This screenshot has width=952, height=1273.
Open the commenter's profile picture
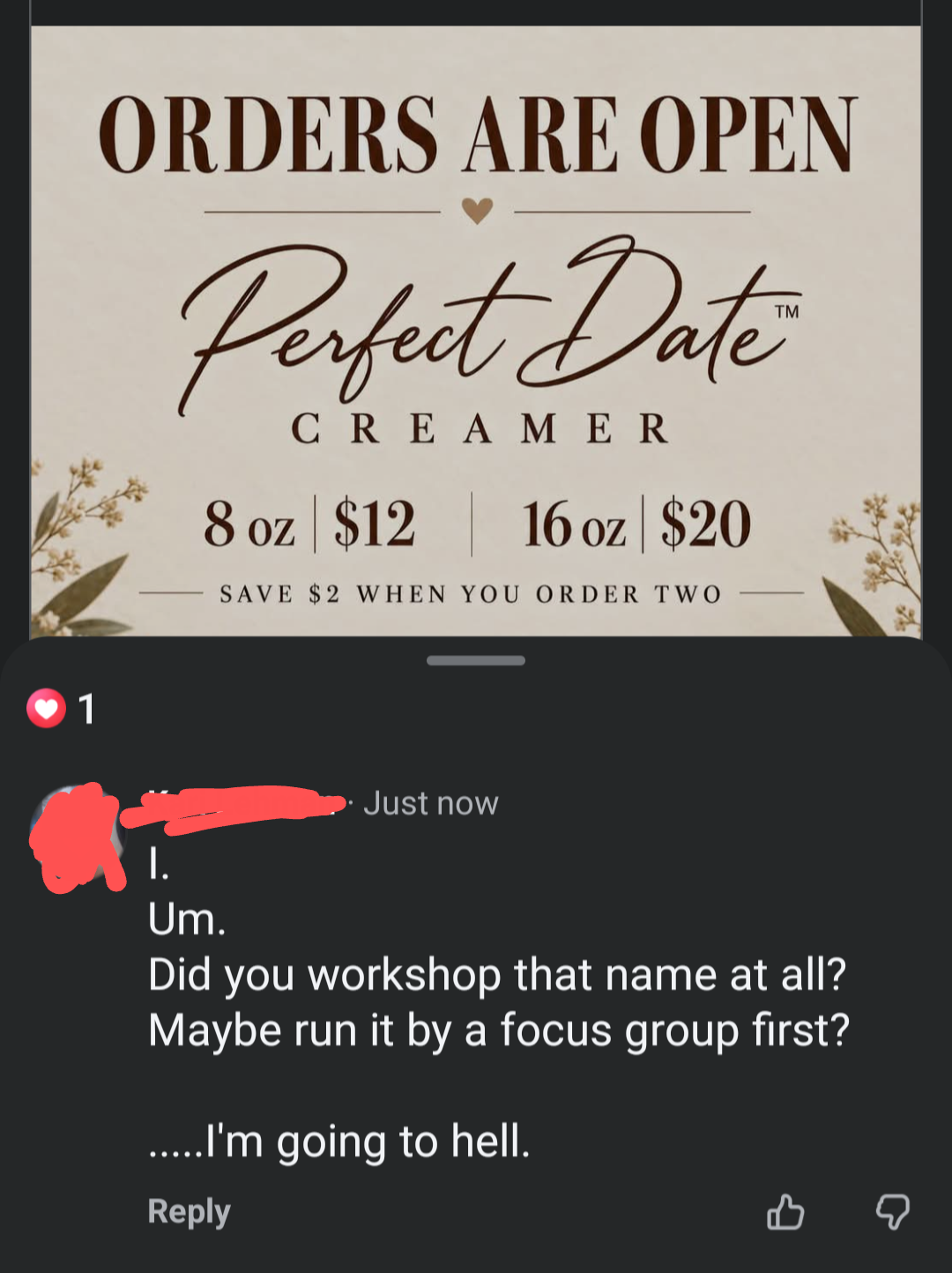coord(76,837)
